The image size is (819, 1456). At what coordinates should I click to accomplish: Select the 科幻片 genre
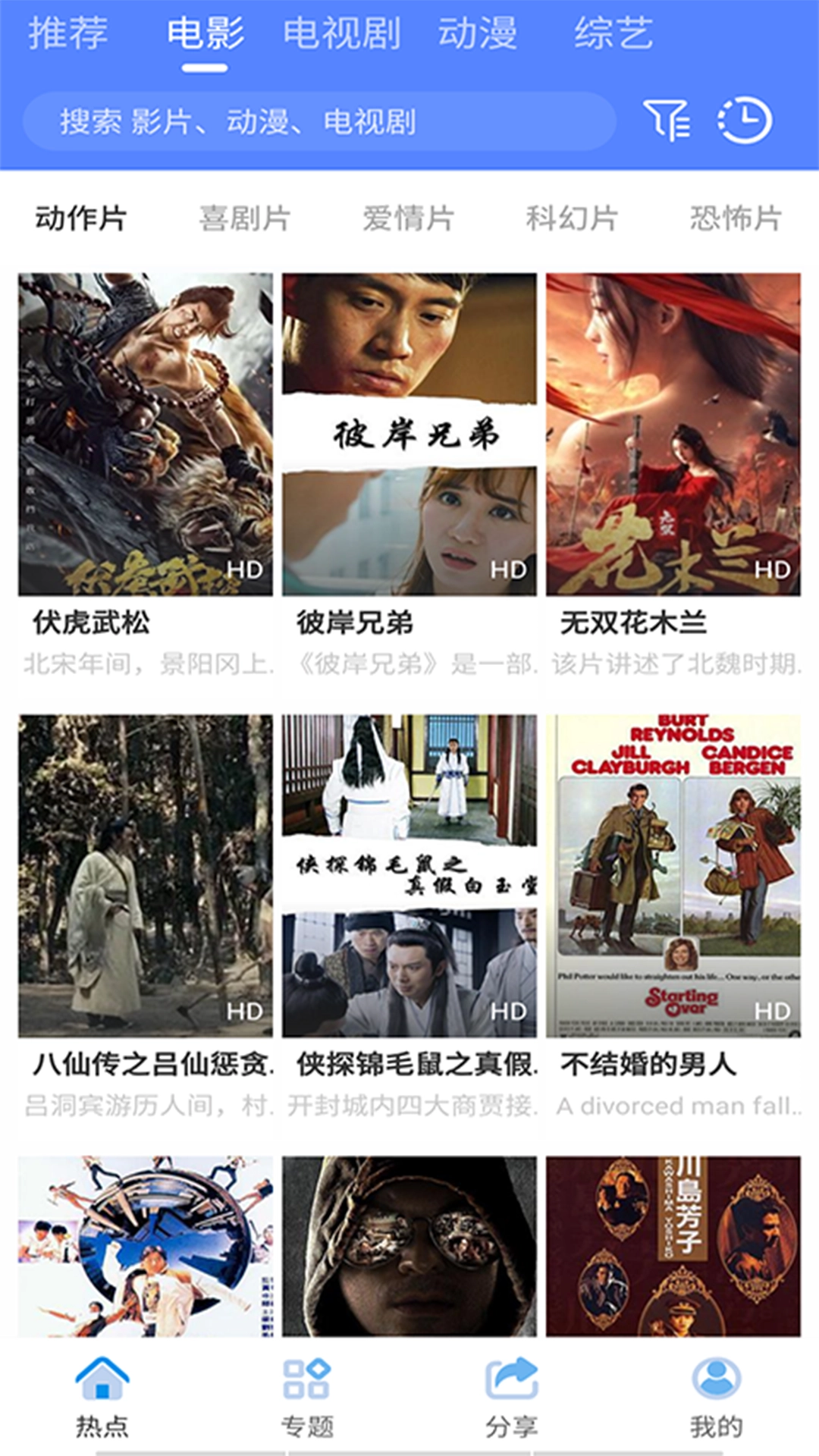(x=572, y=218)
